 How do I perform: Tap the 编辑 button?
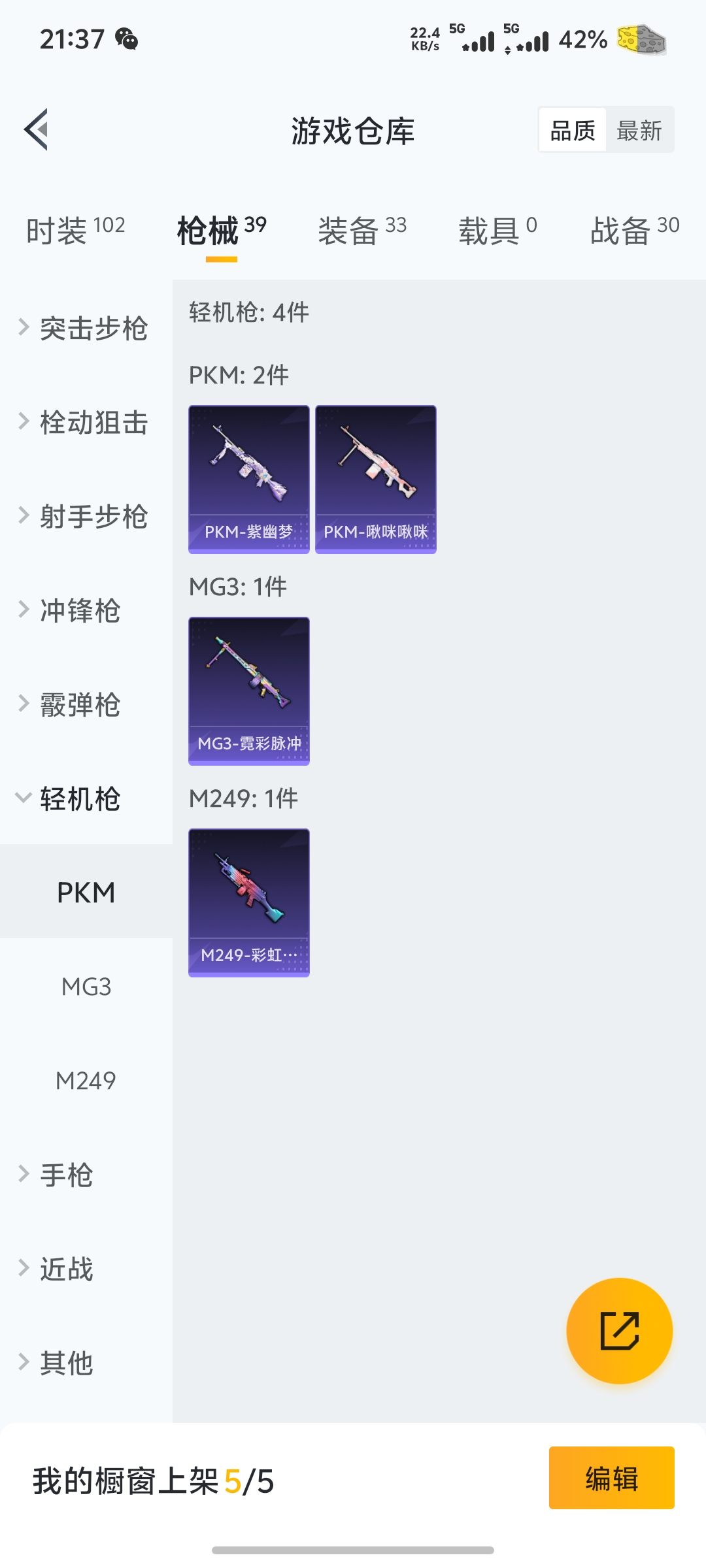point(611,1478)
